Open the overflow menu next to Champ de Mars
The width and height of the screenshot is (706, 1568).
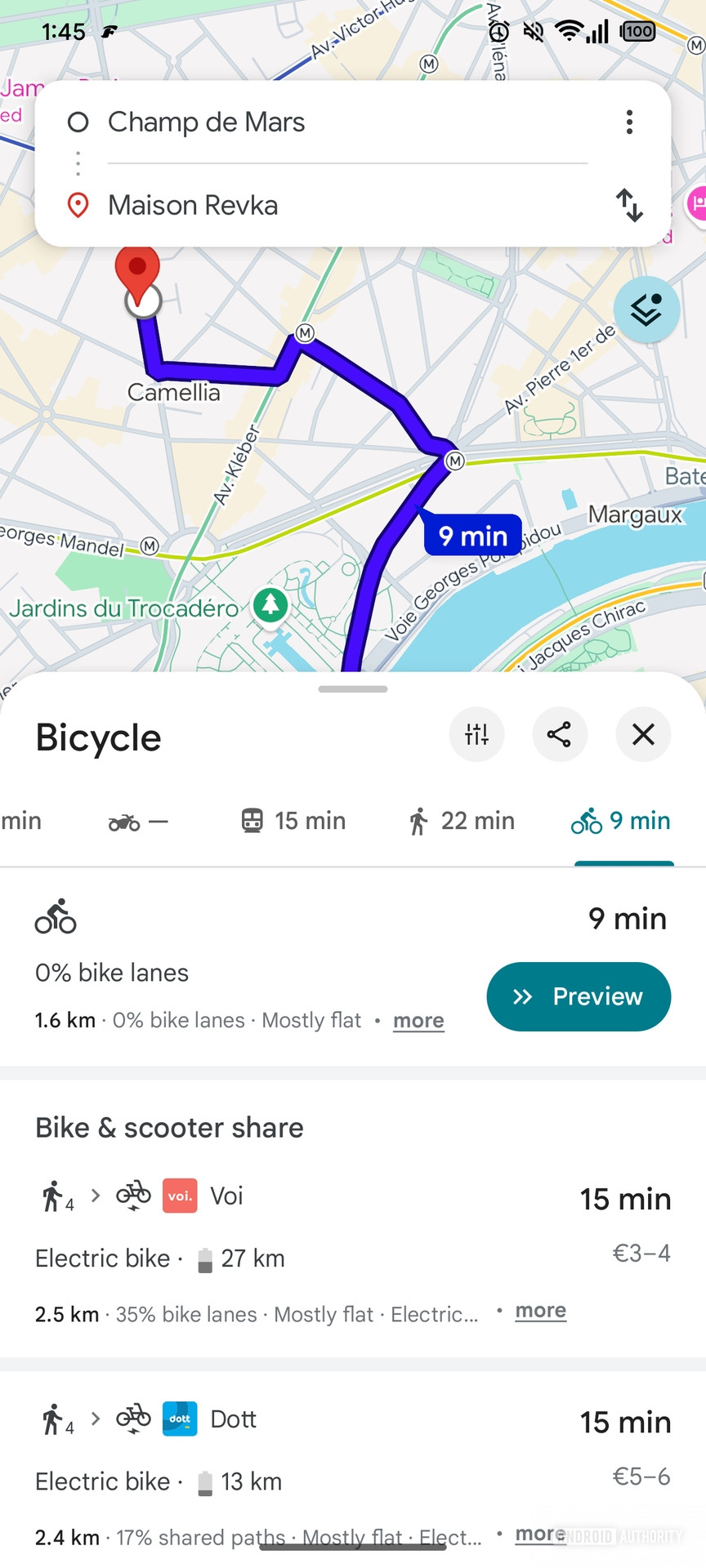[629, 121]
